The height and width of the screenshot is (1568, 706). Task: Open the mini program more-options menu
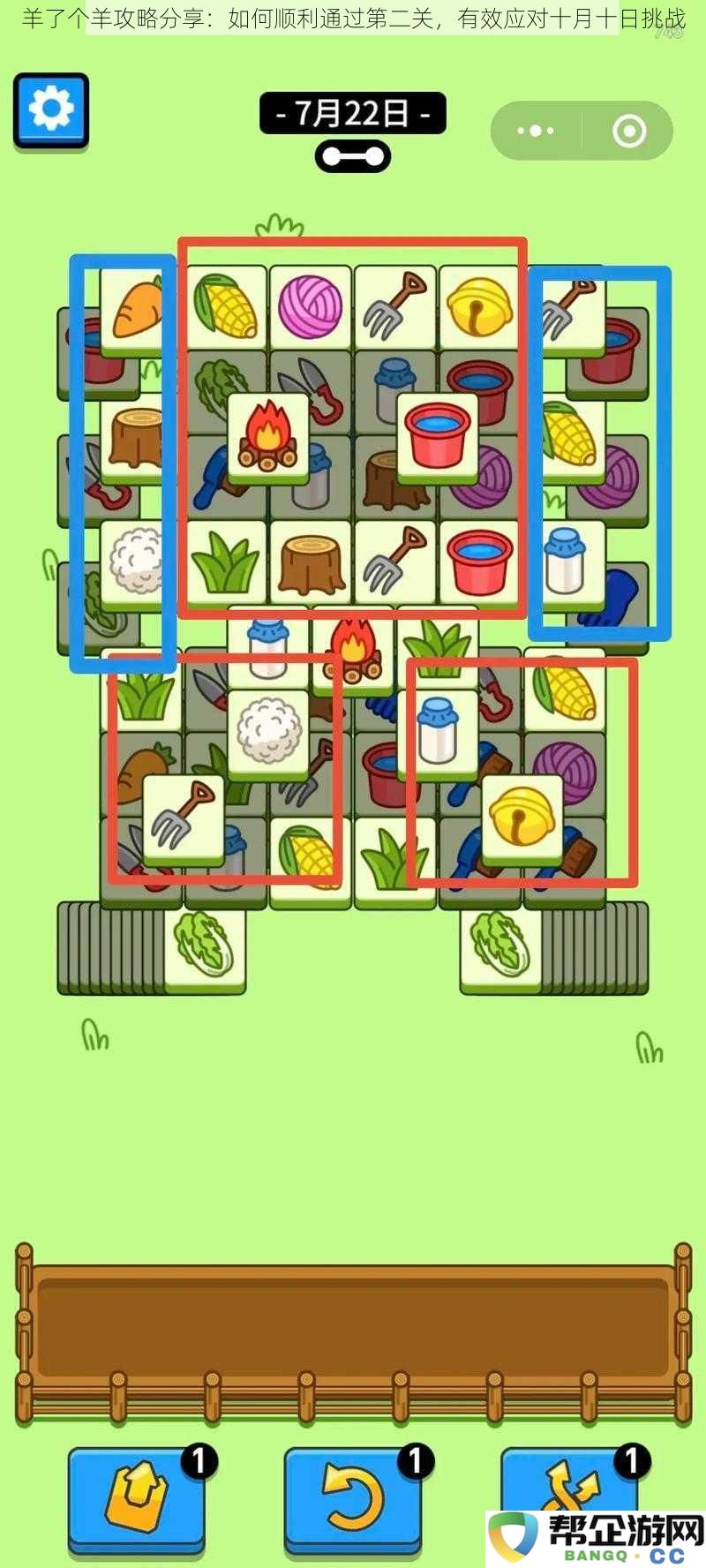pos(536,131)
